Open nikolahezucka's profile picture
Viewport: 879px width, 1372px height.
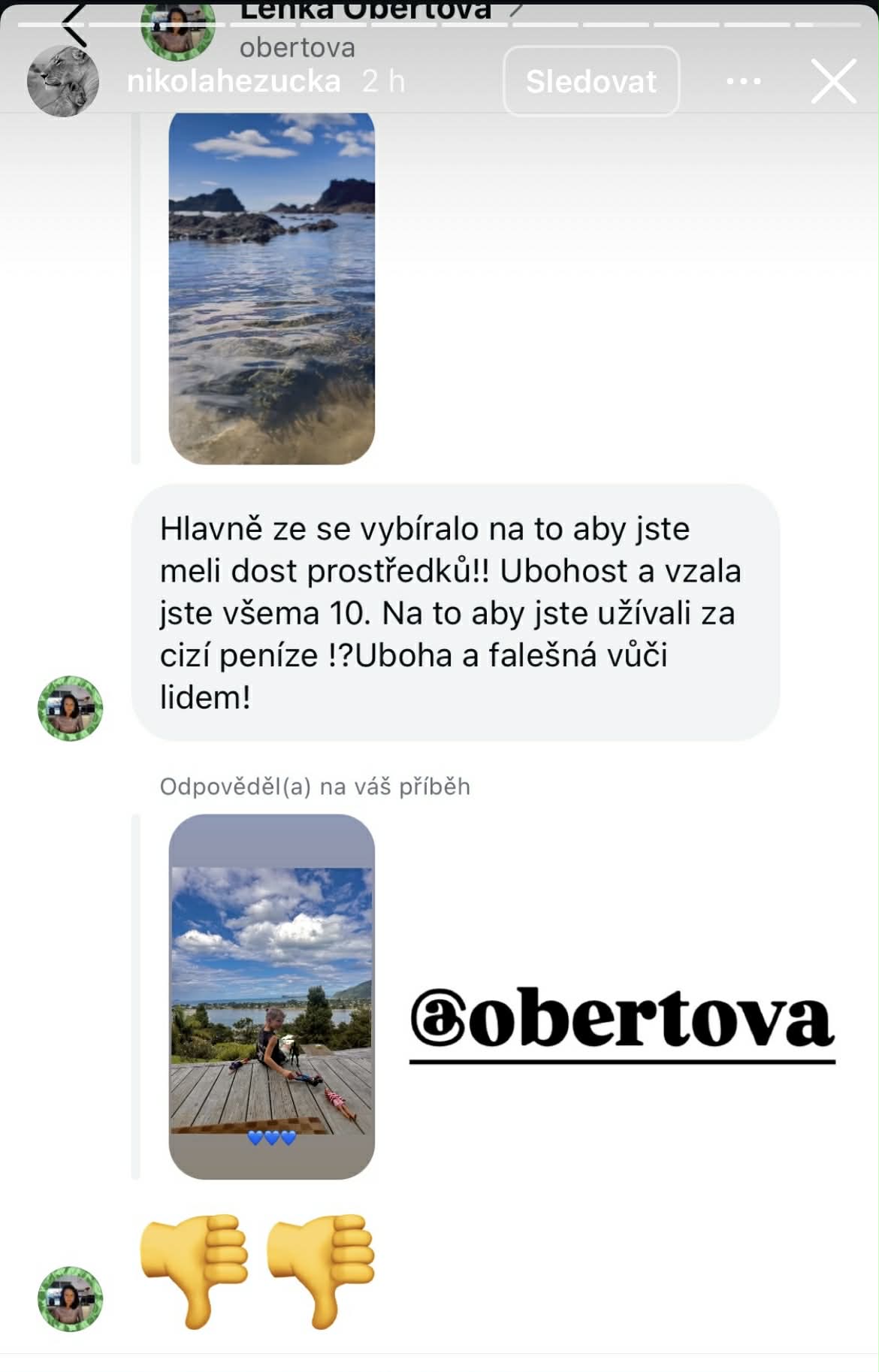click(x=63, y=81)
